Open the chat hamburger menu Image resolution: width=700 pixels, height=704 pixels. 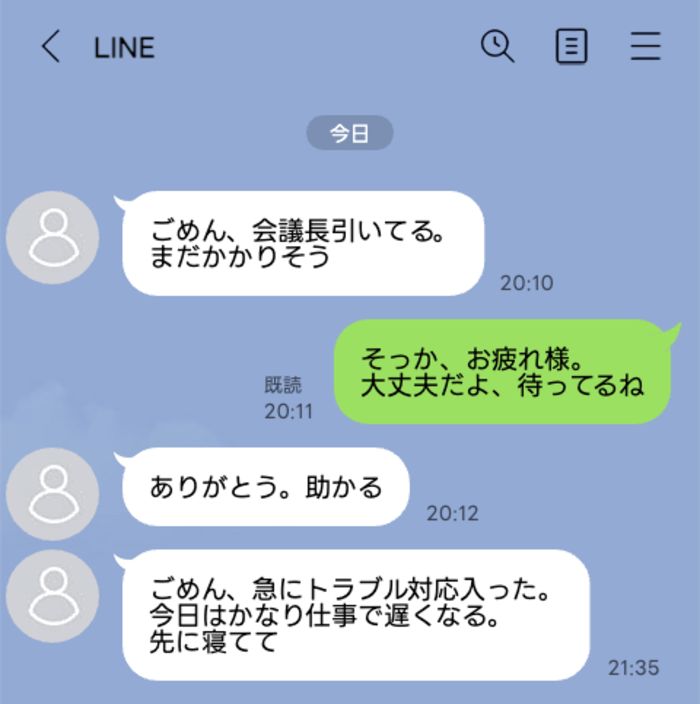click(x=646, y=47)
